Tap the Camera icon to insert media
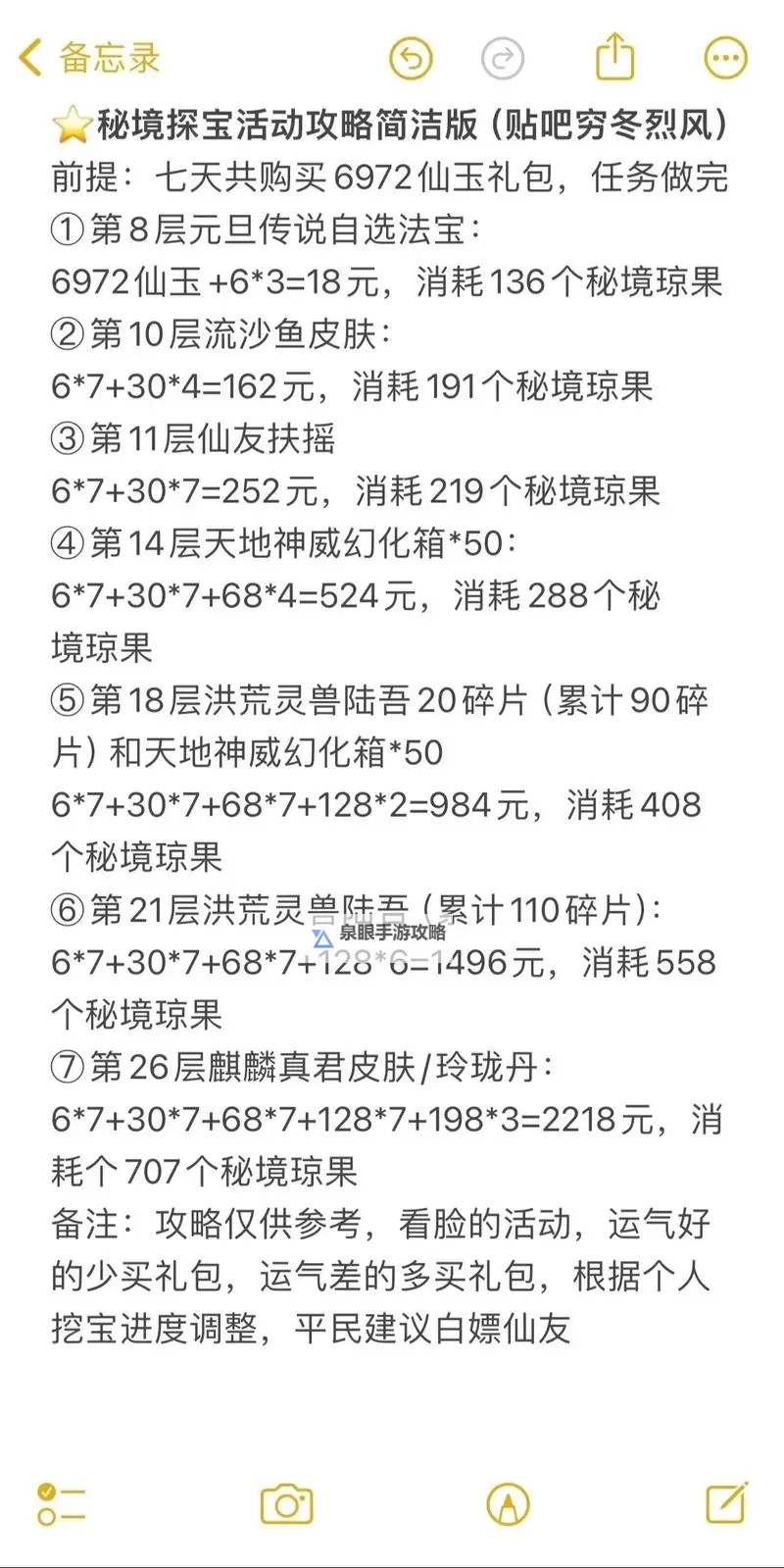The image size is (784, 1568). 287,1502
